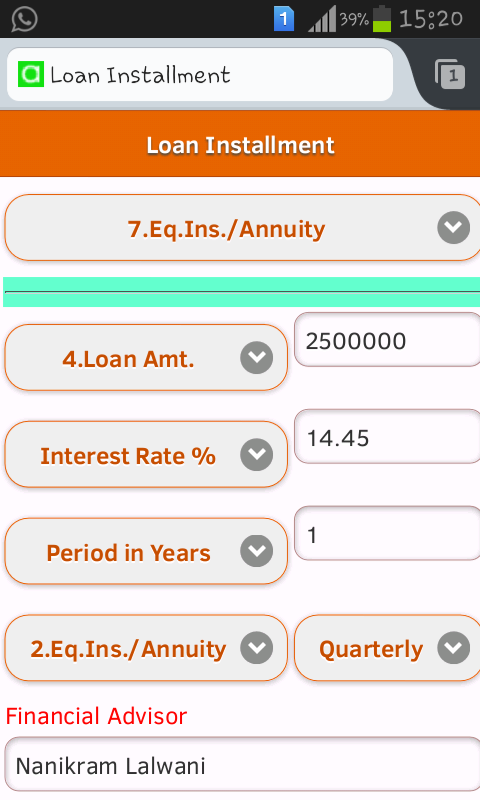Viewport: 480px width, 800px height.
Task: Edit the period field showing 1
Action: [388, 534]
